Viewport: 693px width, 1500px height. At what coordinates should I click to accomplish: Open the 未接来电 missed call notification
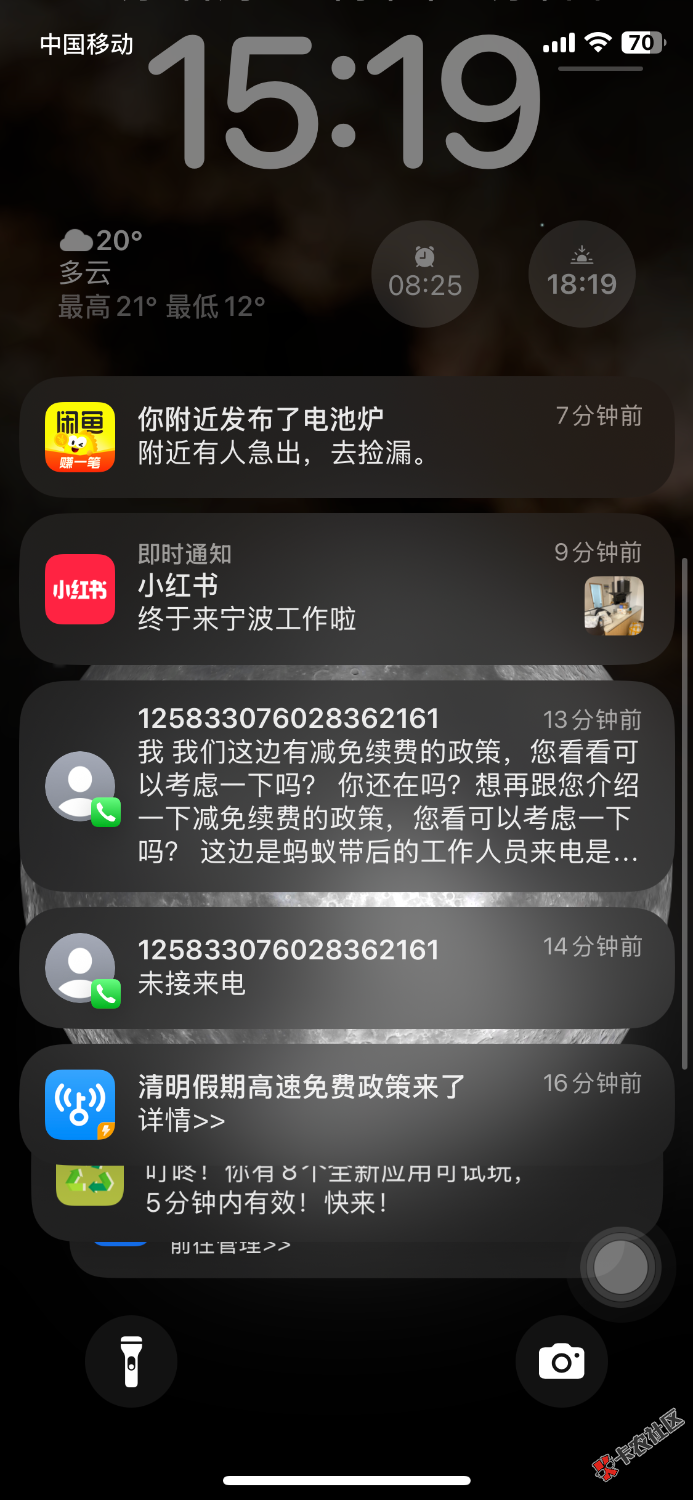(346, 967)
